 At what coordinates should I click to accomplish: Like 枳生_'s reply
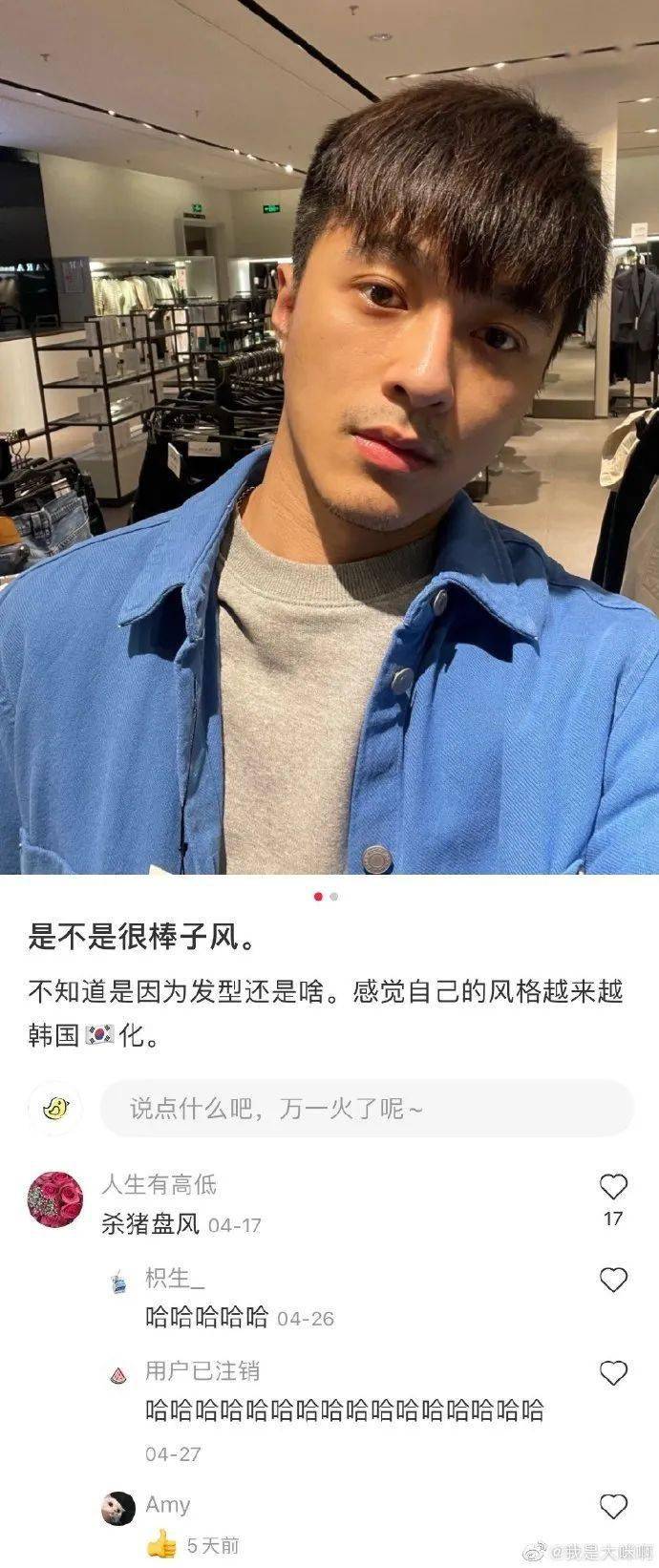click(613, 1280)
